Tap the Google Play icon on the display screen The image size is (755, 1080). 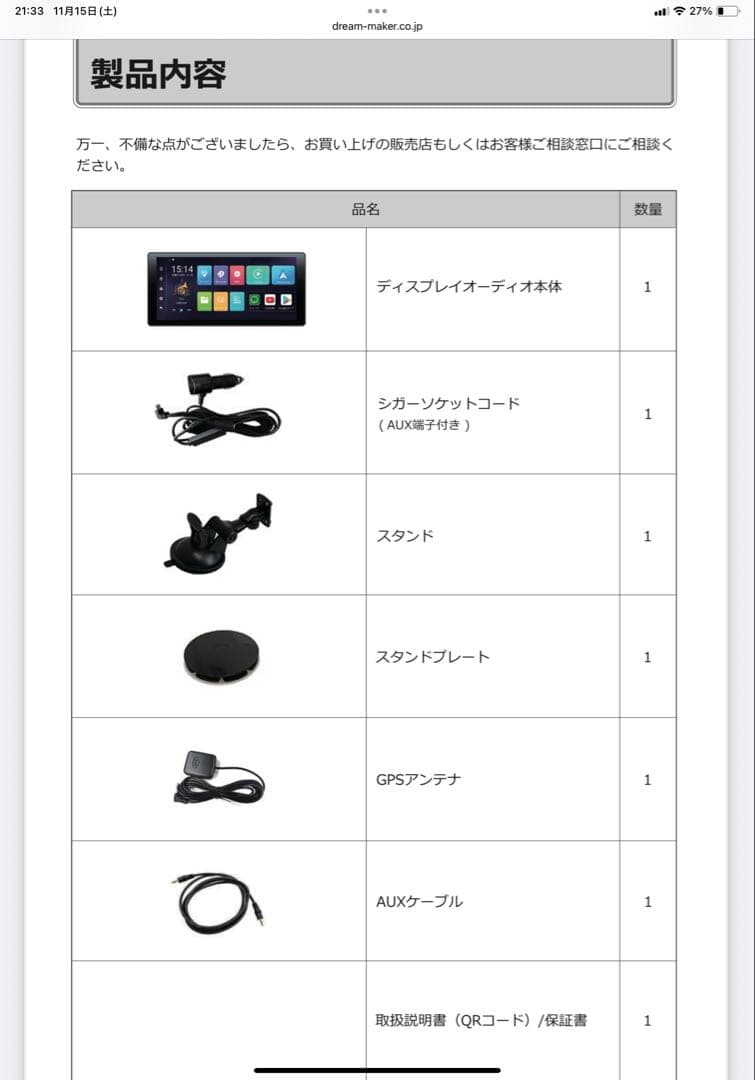(x=284, y=300)
